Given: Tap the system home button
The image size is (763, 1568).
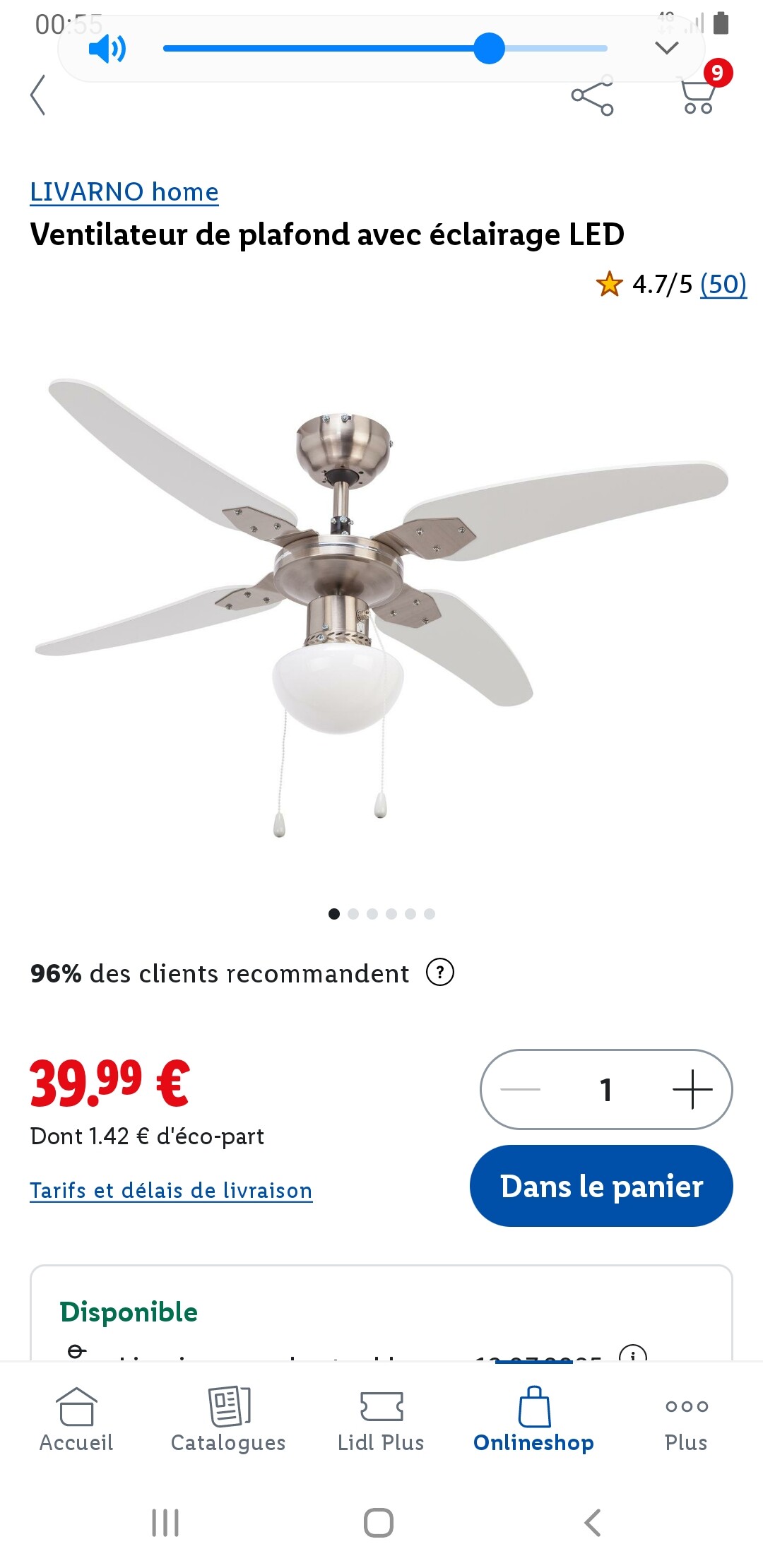Looking at the screenshot, I should click(379, 1523).
